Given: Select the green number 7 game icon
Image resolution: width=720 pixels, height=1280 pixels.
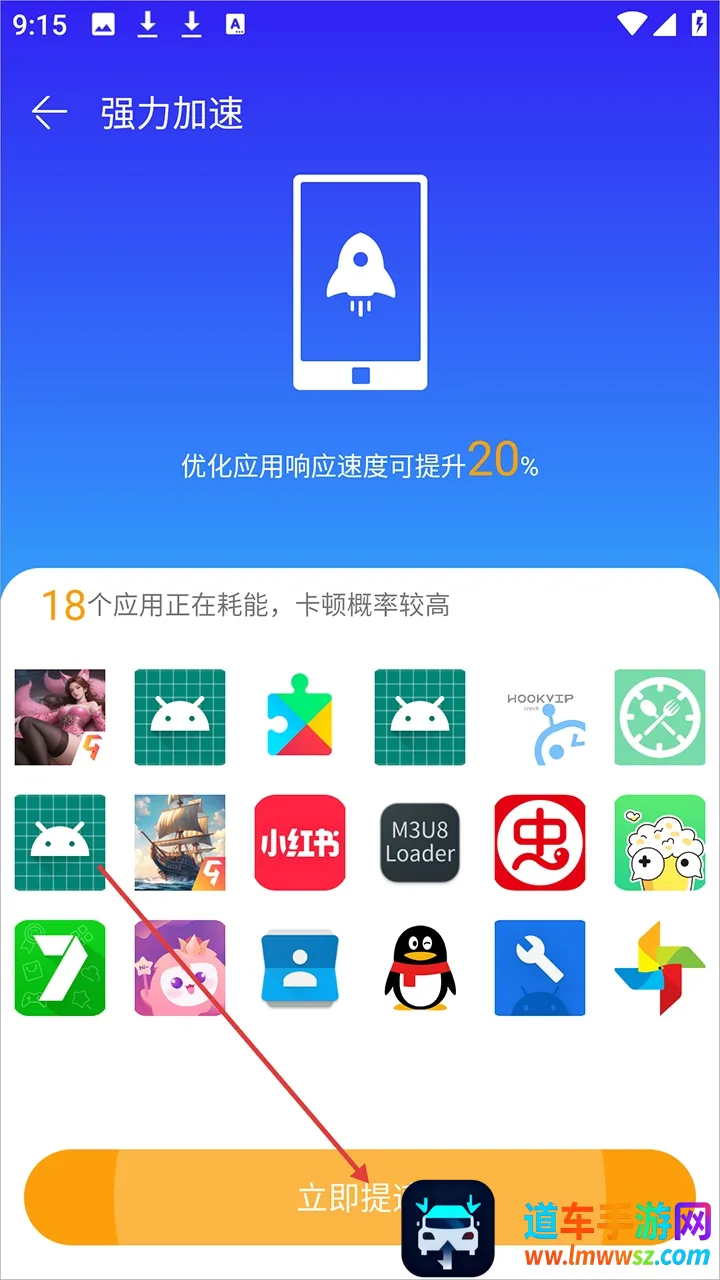Looking at the screenshot, I should (x=60, y=968).
